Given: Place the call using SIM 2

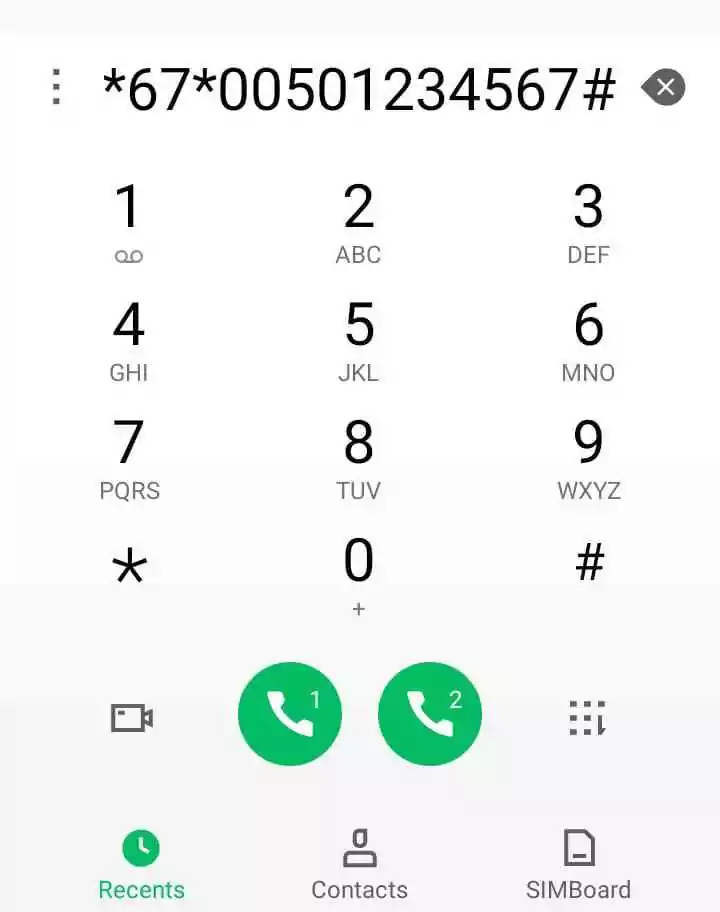Looking at the screenshot, I should 430,713.
